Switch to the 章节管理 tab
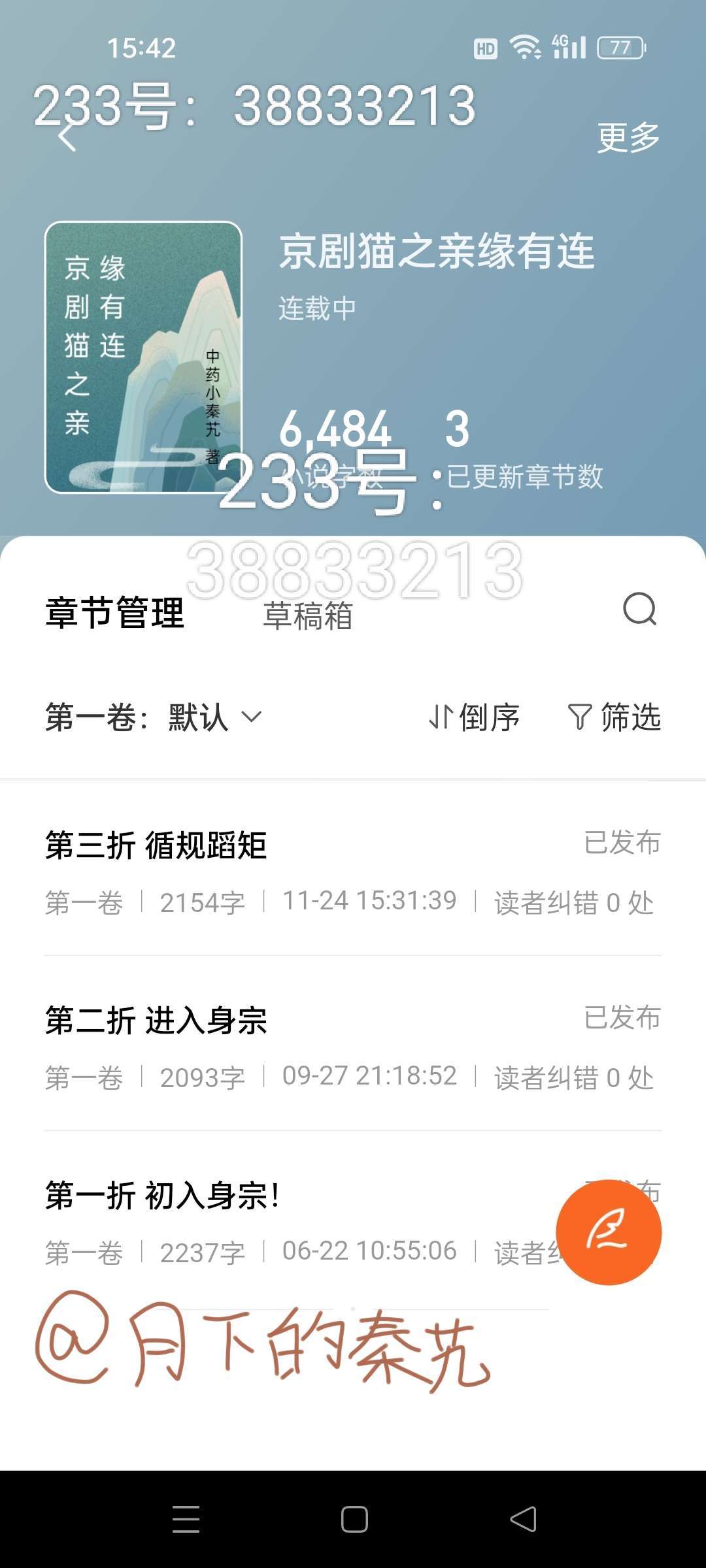 tap(115, 613)
